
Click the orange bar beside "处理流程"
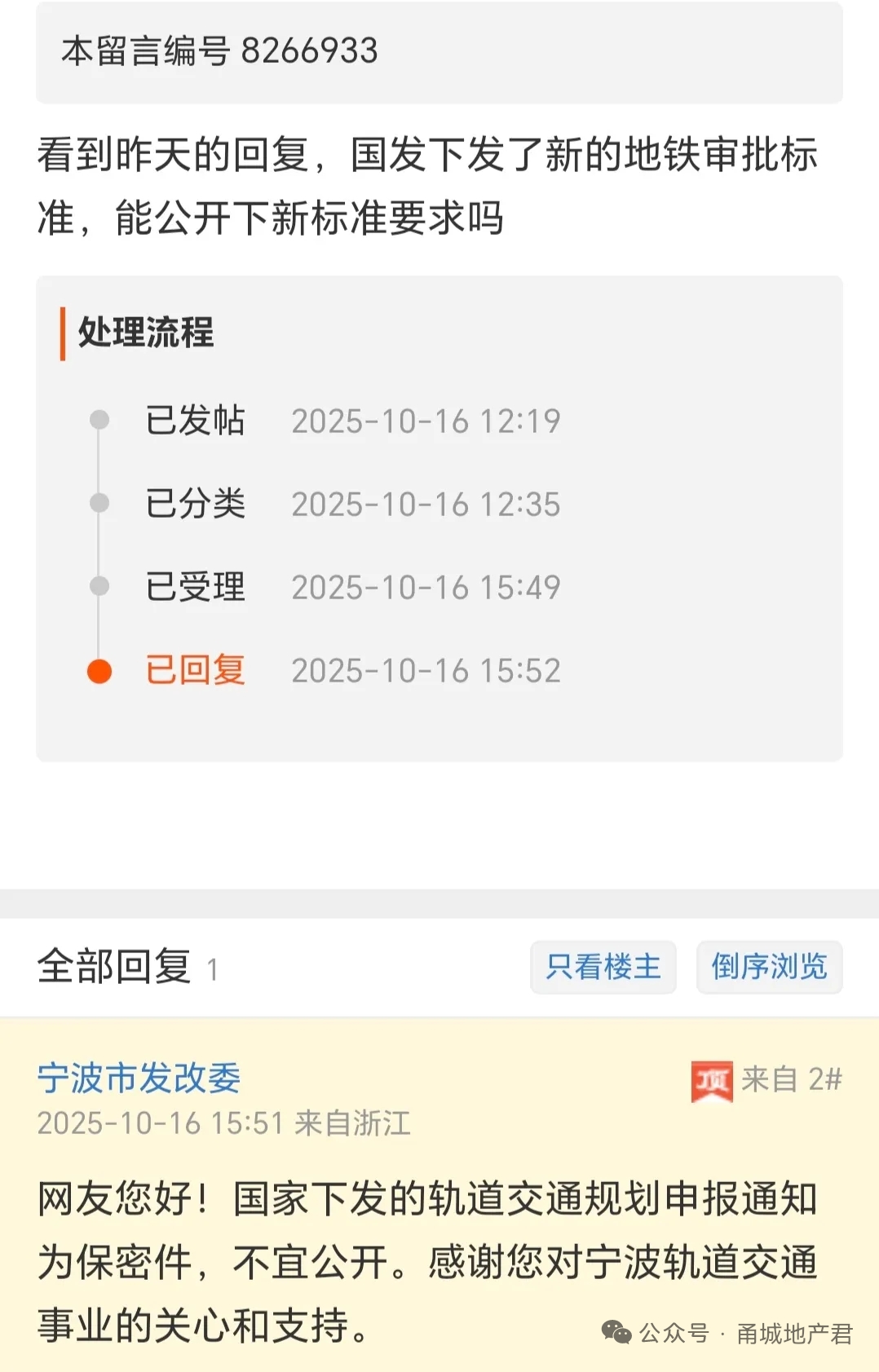tap(63, 329)
